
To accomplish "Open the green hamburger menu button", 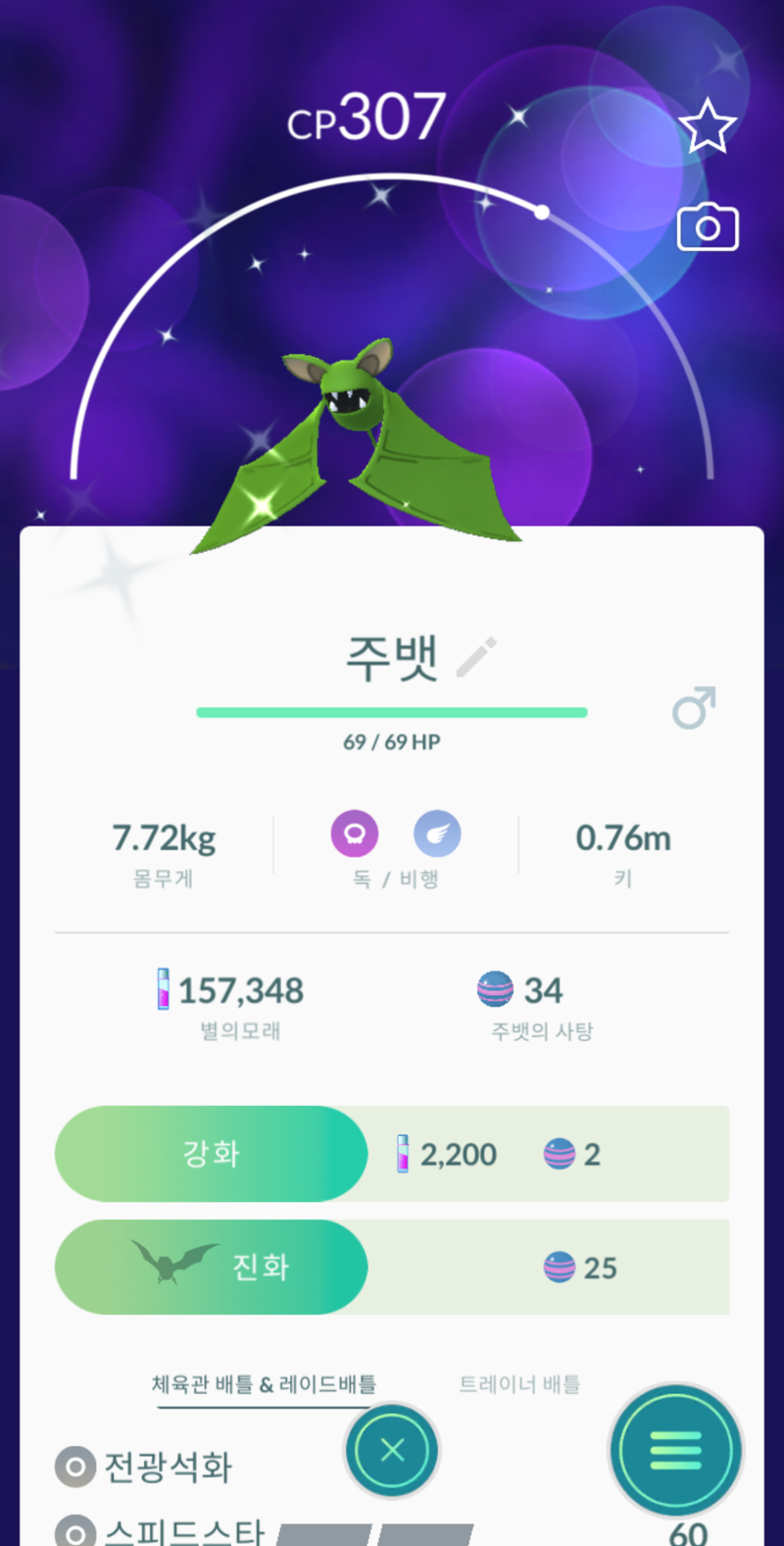I will tap(675, 1450).
